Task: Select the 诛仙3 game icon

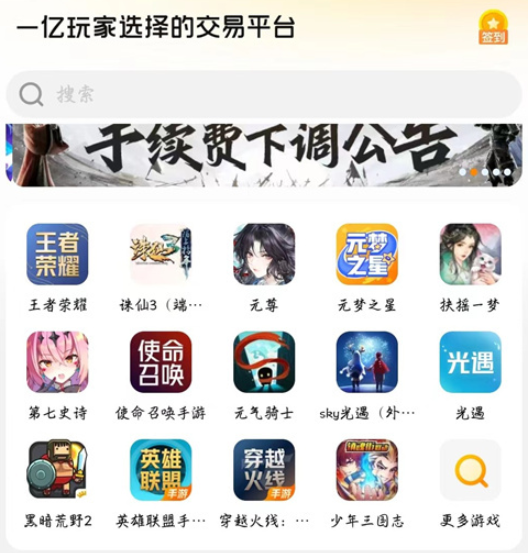Action: pos(160,254)
